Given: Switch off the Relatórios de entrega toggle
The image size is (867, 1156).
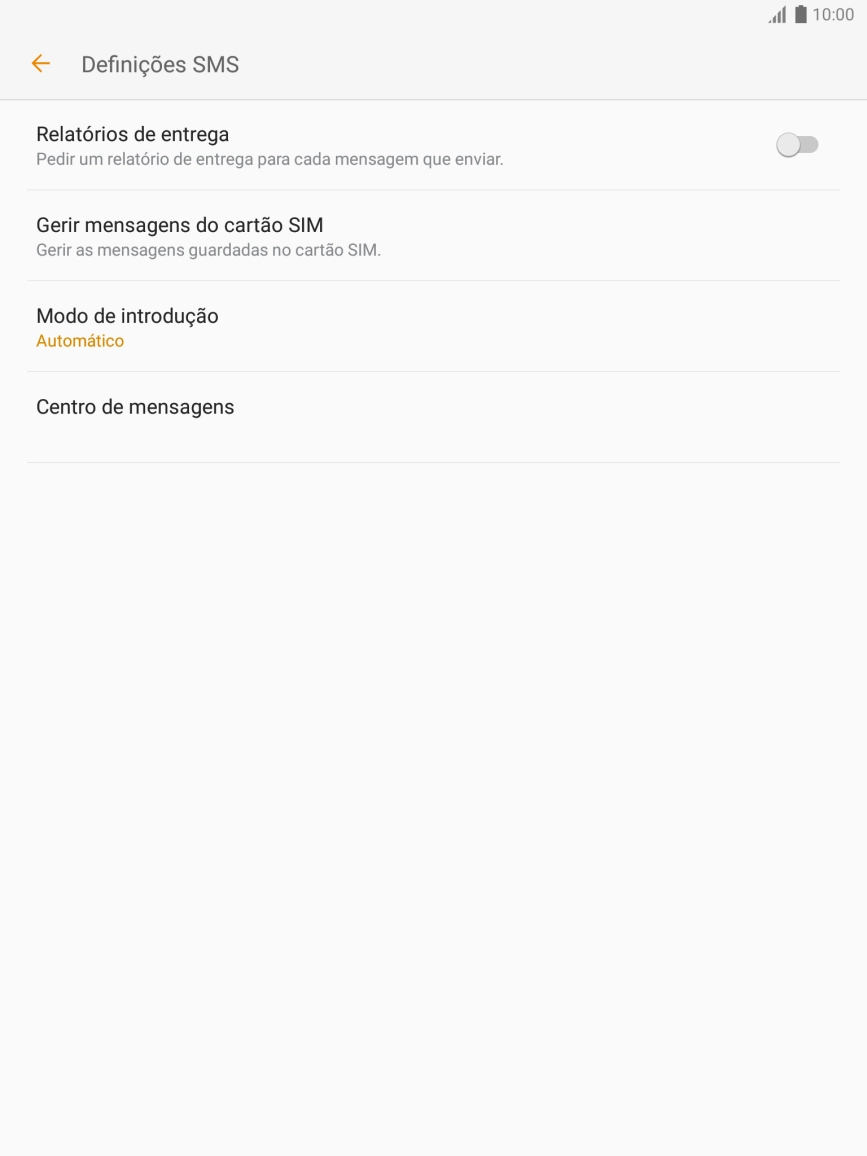Looking at the screenshot, I should [797, 144].
